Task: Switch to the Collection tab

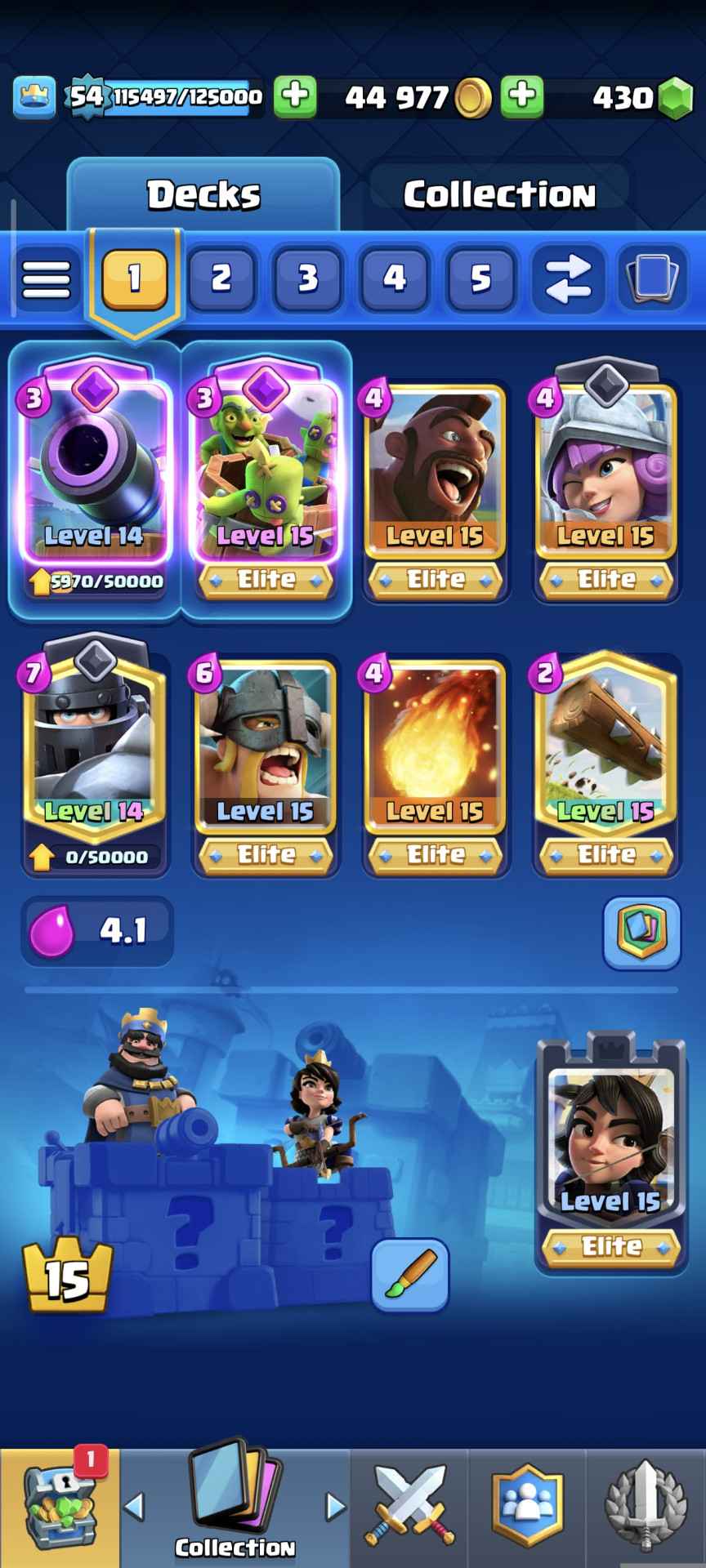Action: (x=498, y=194)
